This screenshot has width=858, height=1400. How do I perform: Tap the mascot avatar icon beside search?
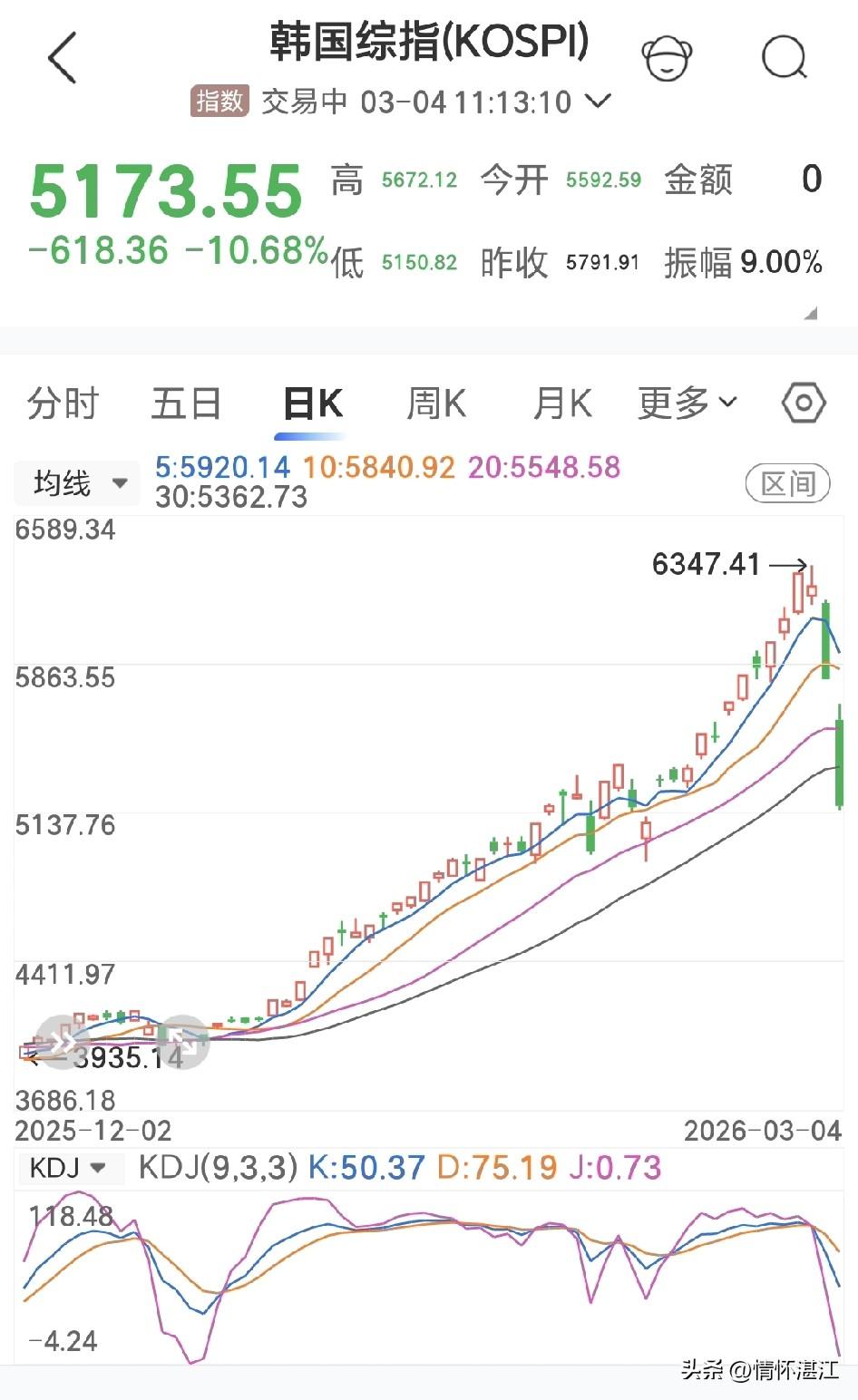[667, 57]
